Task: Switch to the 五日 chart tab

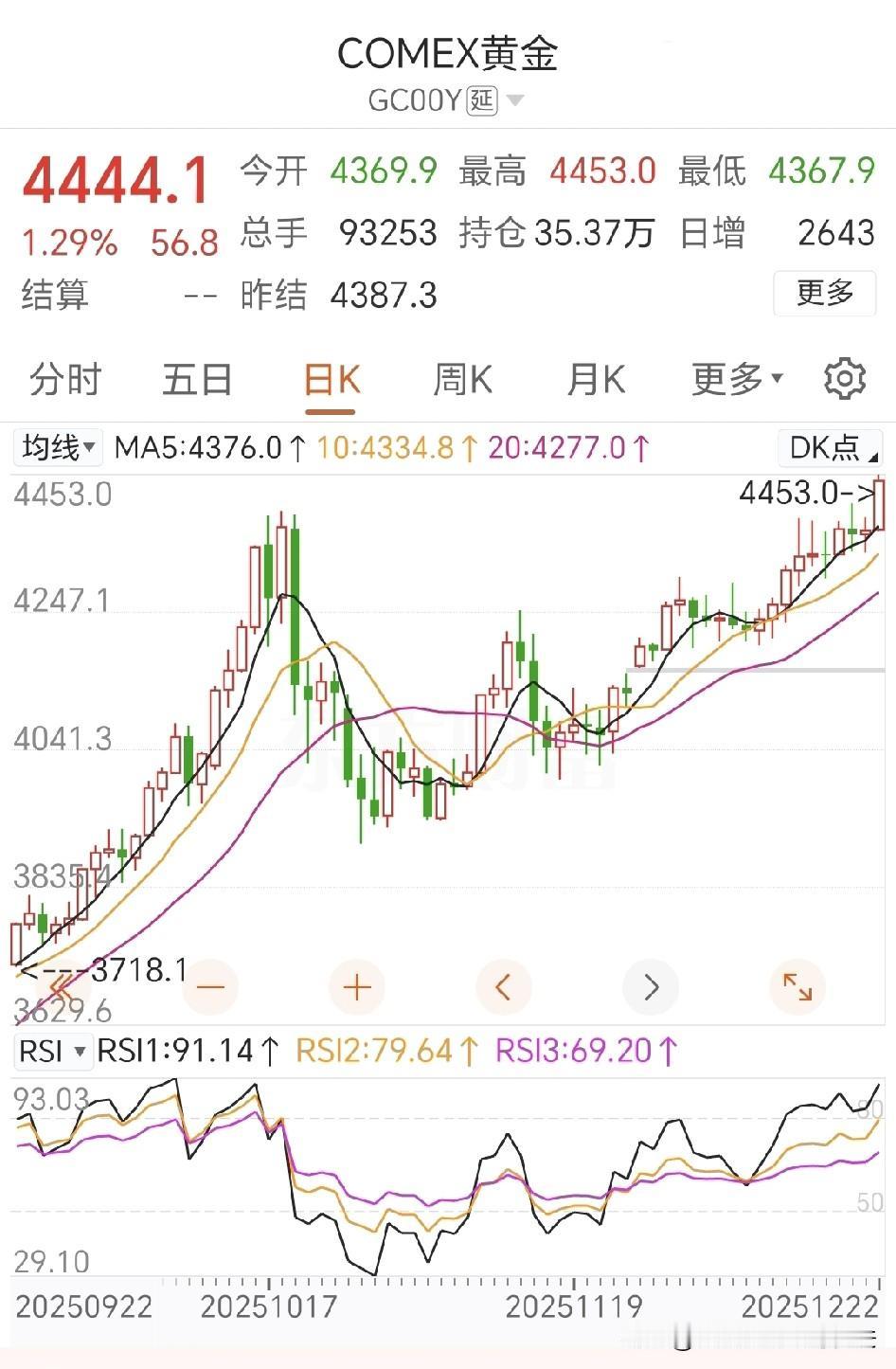Action: (x=197, y=380)
